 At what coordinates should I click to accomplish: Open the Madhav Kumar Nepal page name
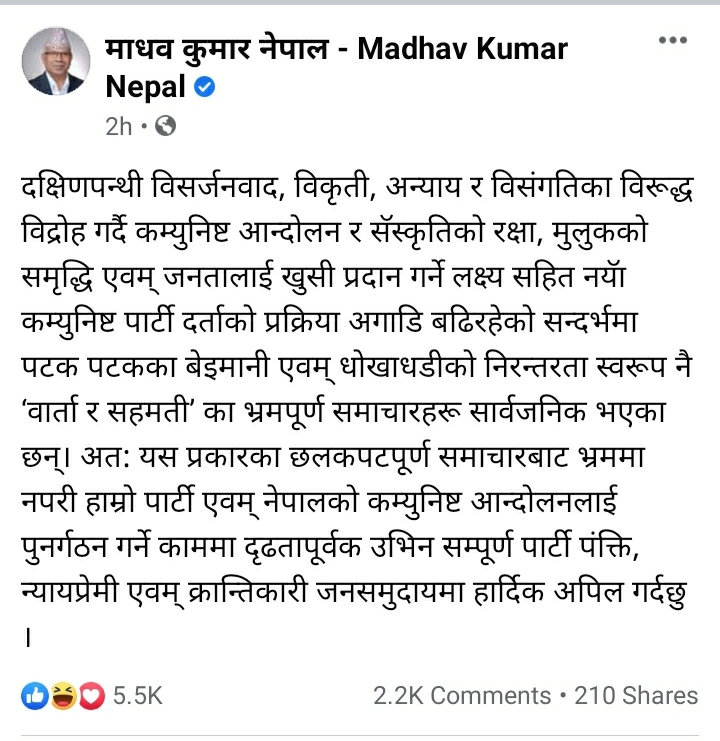pyautogui.click(x=335, y=49)
